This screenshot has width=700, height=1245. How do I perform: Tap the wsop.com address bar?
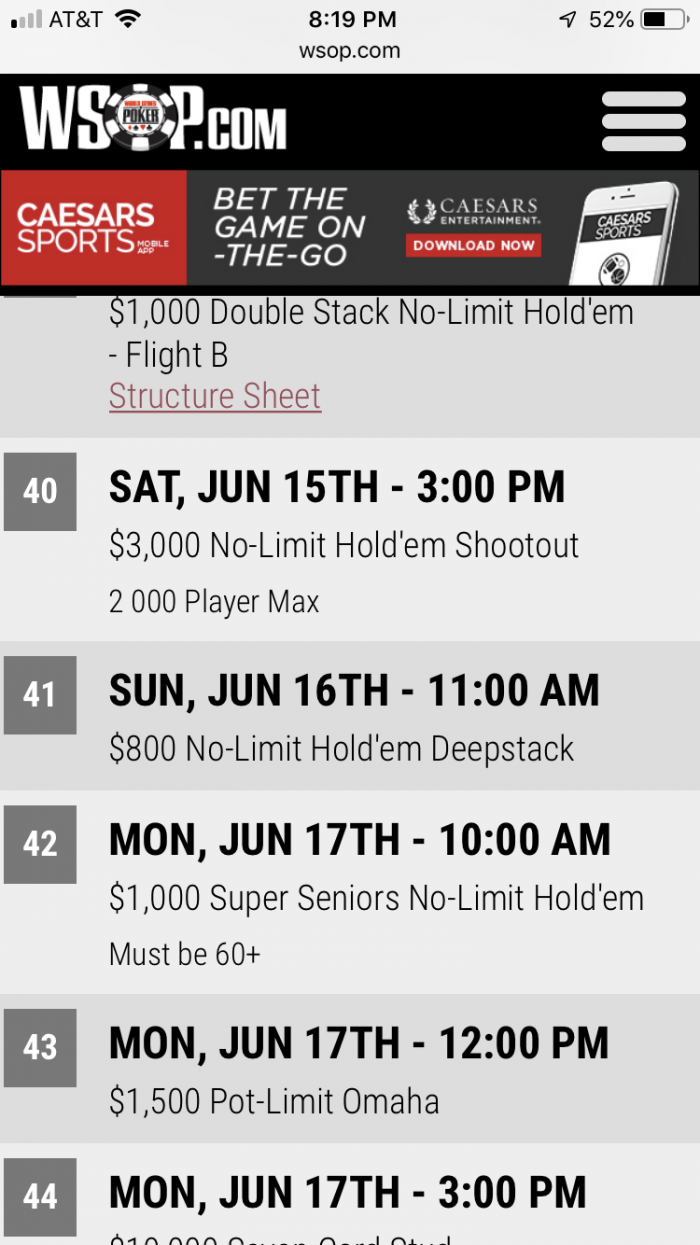pos(350,50)
